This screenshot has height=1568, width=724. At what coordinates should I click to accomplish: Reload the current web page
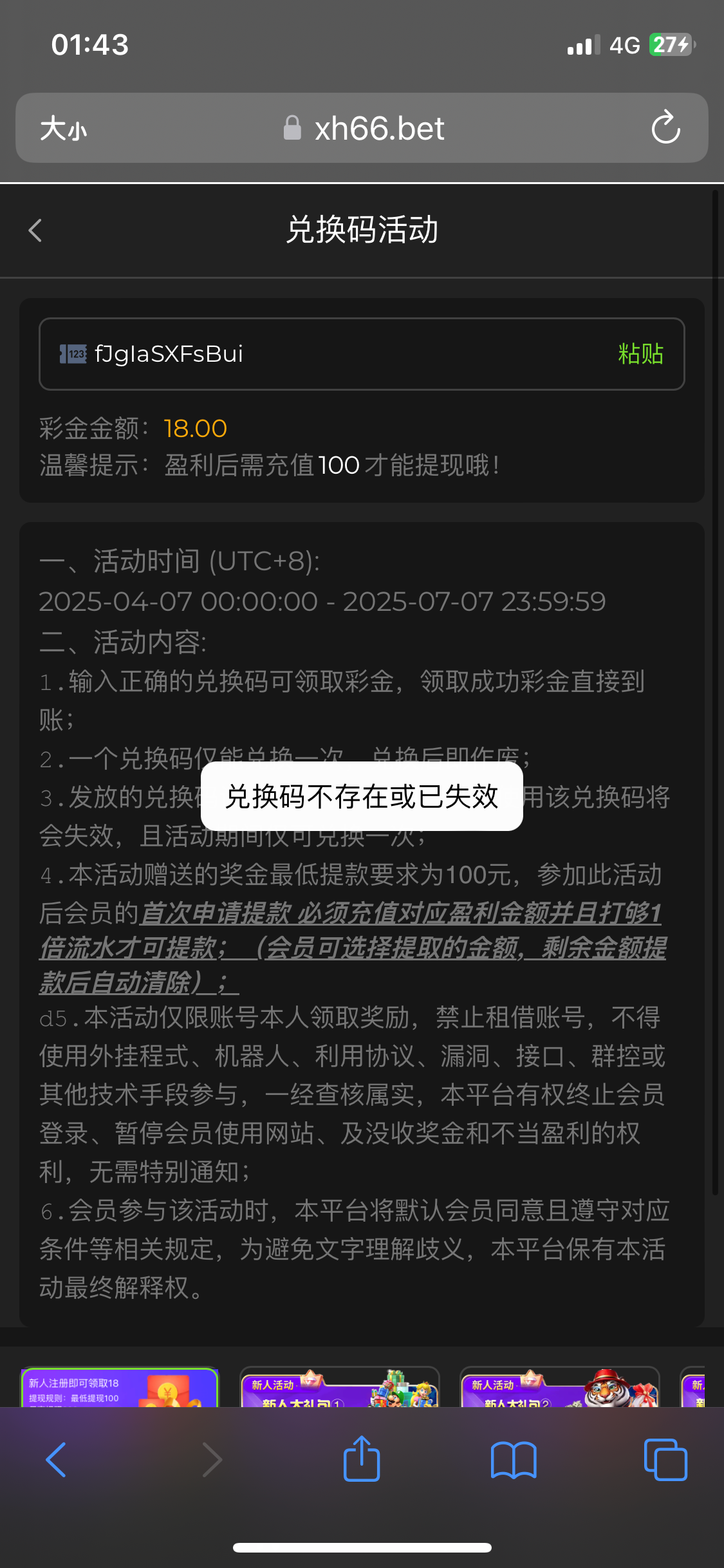[x=665, y=127]
